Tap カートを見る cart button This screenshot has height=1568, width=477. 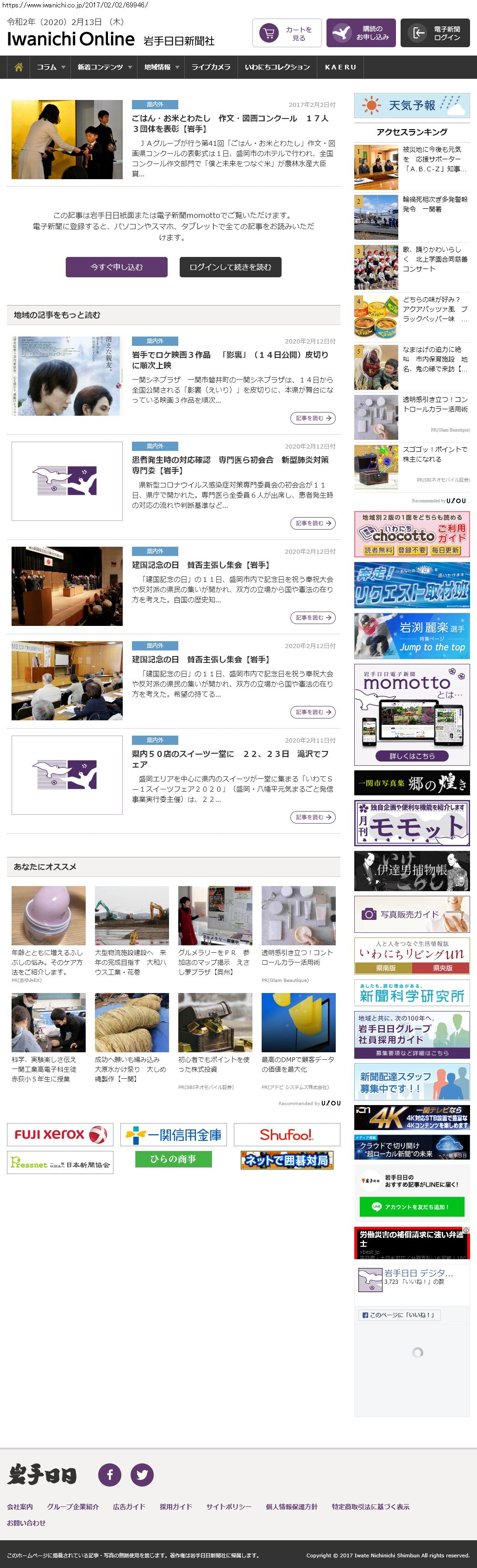click(286, 33)
